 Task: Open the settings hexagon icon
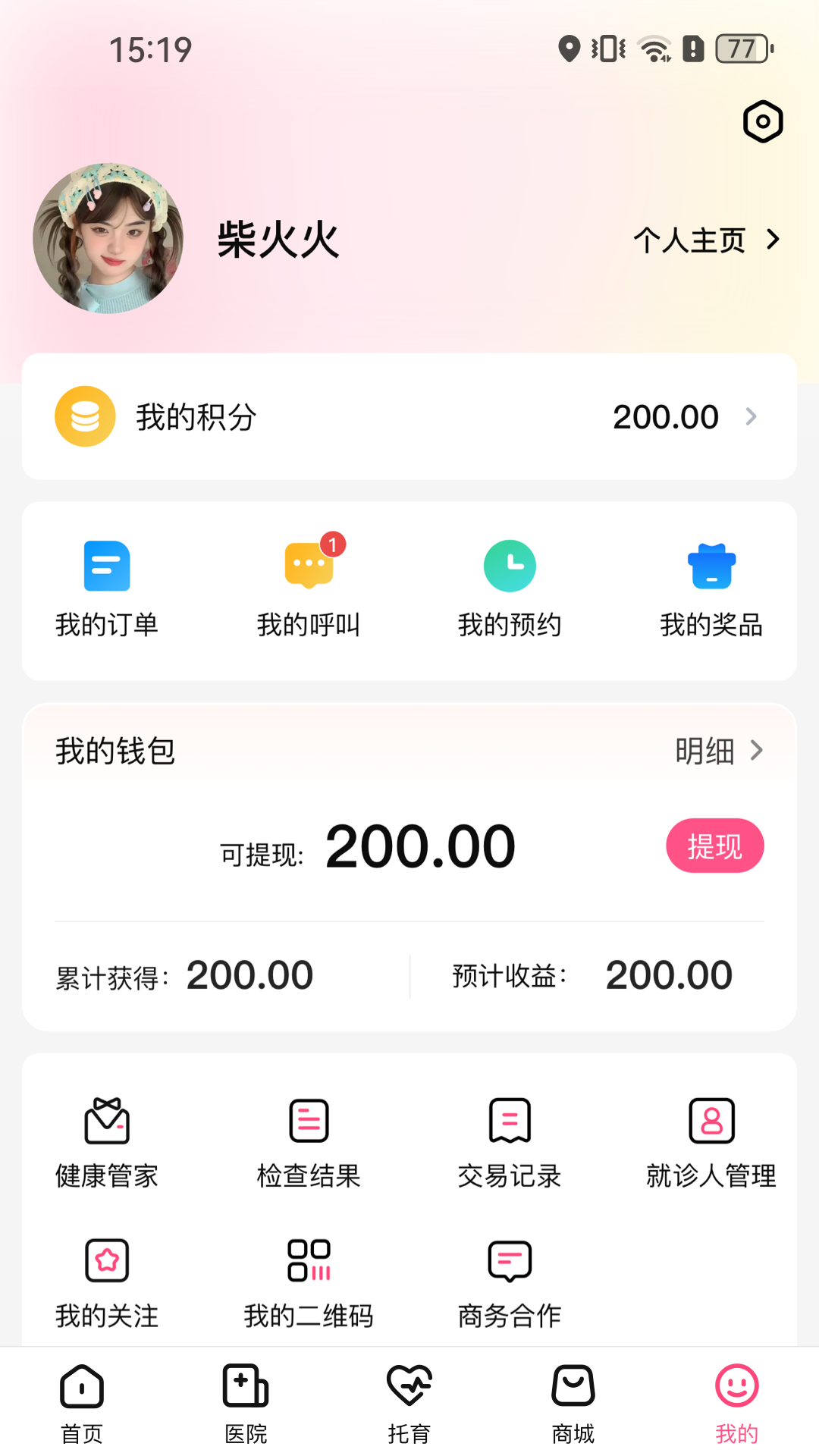tap(762, 121)
